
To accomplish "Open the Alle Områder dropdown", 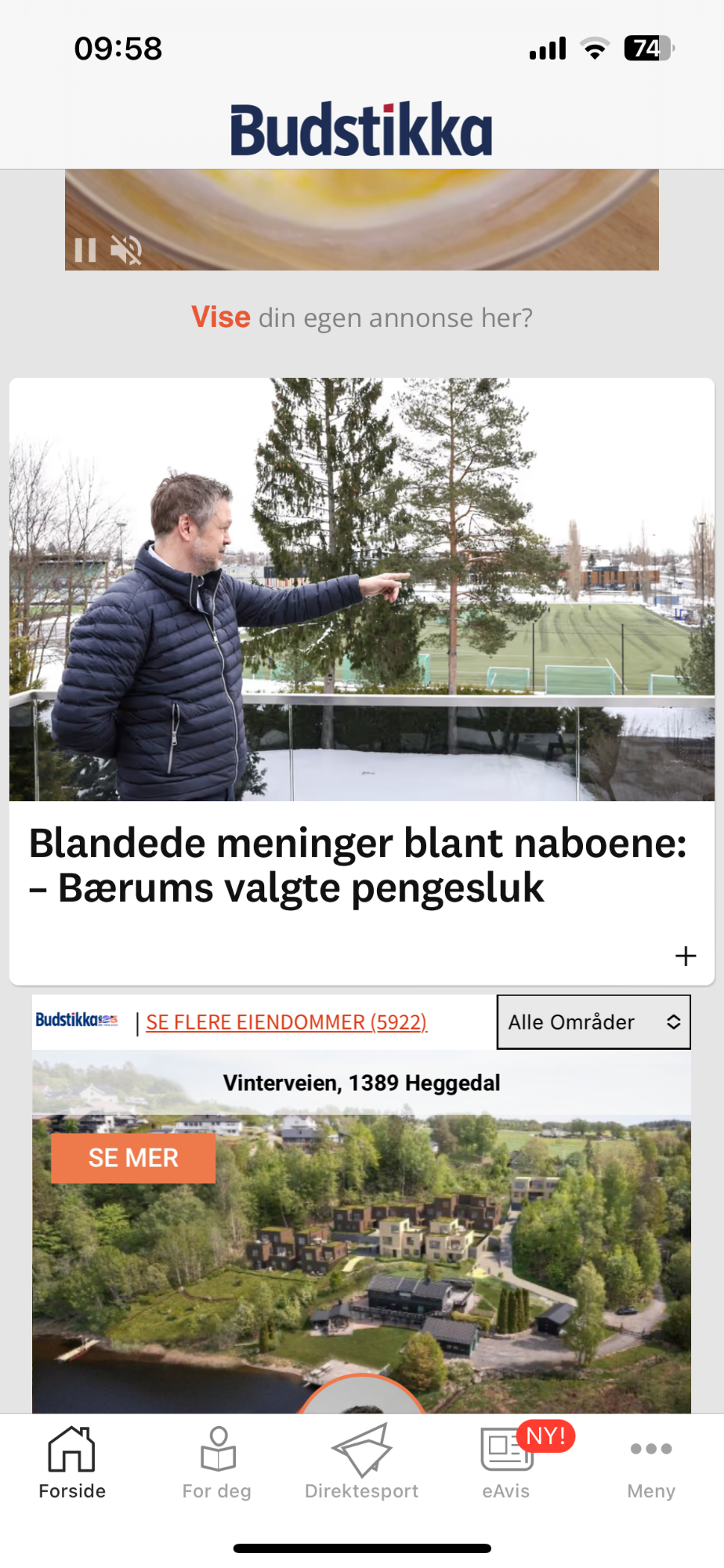I will click(x=594, y=1022).
